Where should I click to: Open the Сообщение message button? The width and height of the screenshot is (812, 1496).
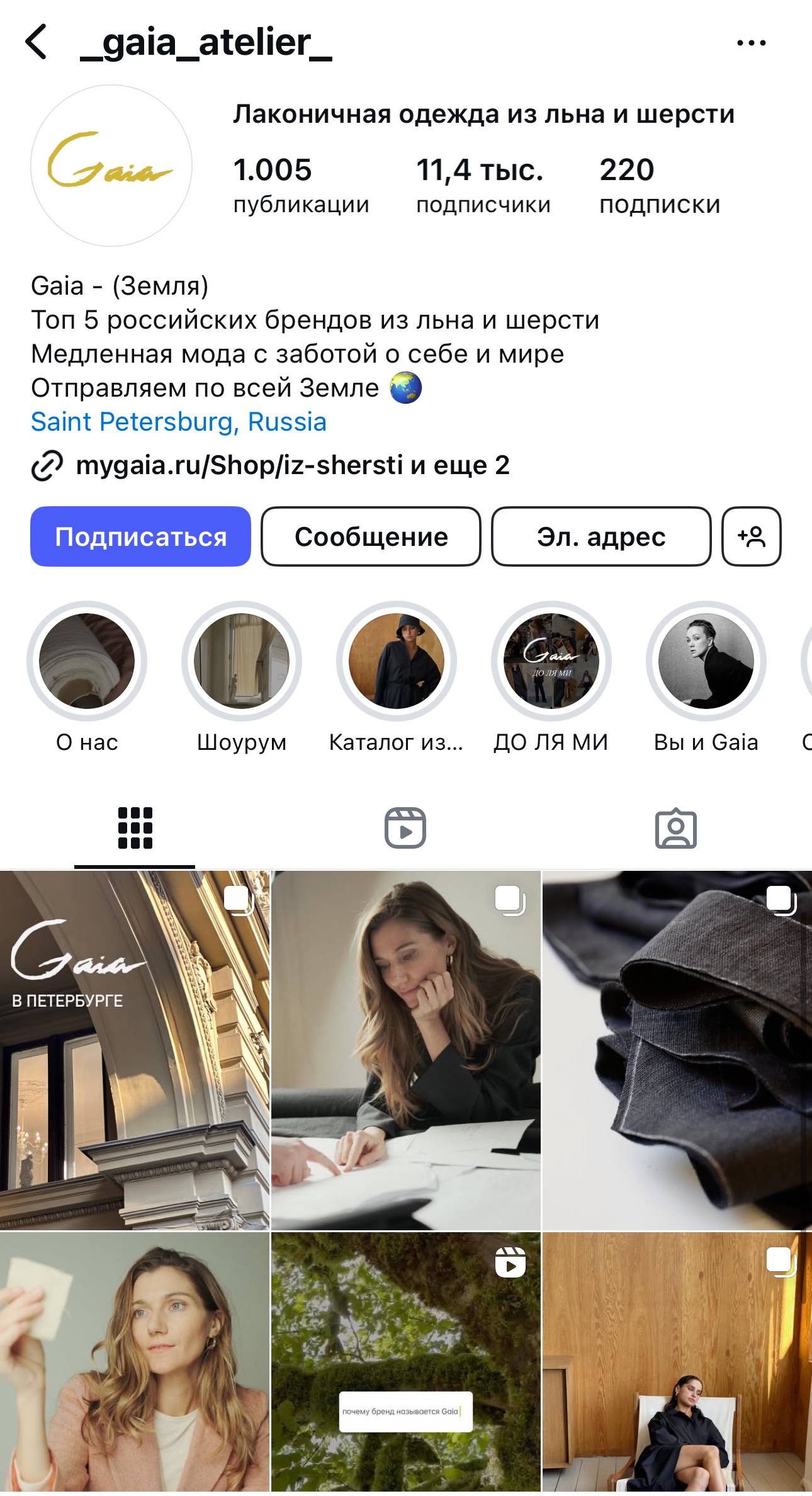pos(371,537)
